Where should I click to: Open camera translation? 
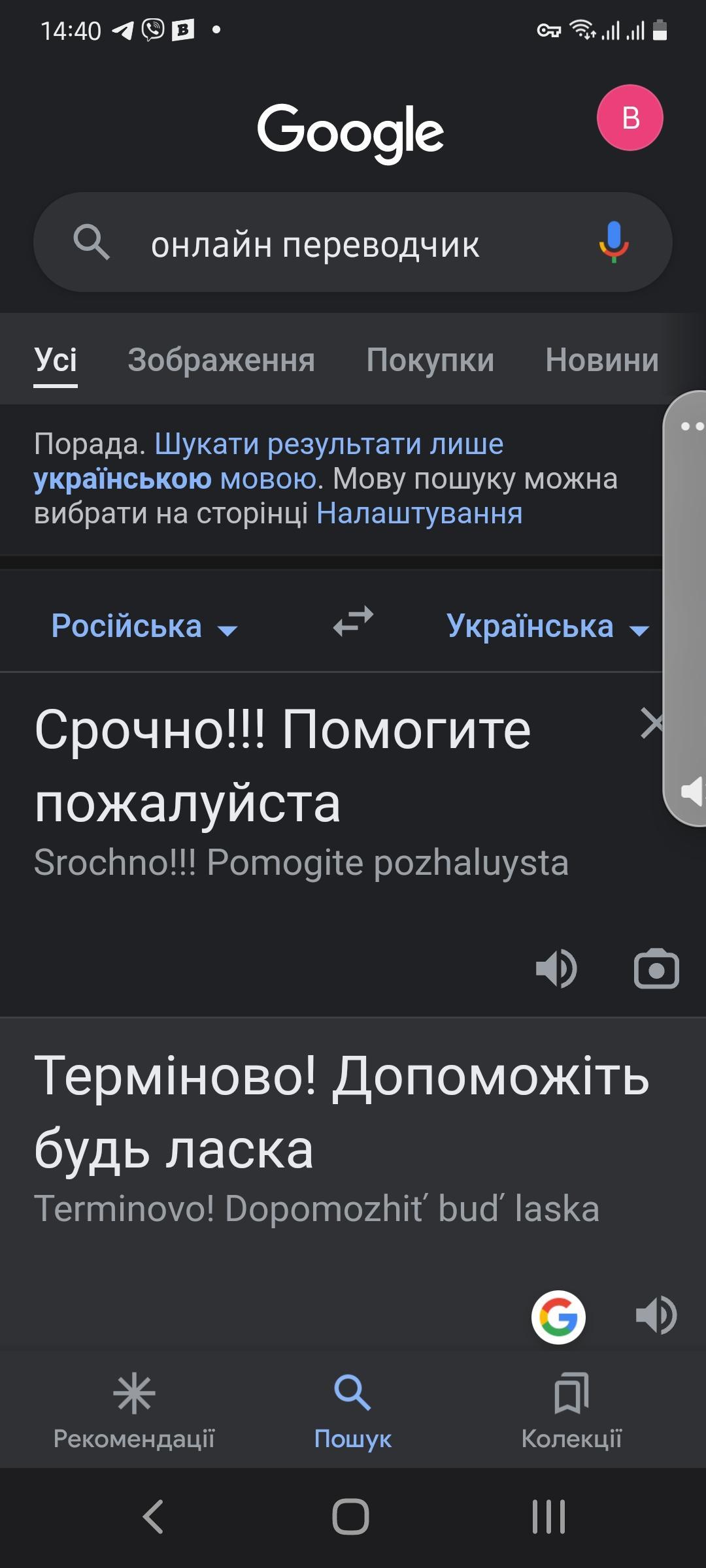[656, 968]
